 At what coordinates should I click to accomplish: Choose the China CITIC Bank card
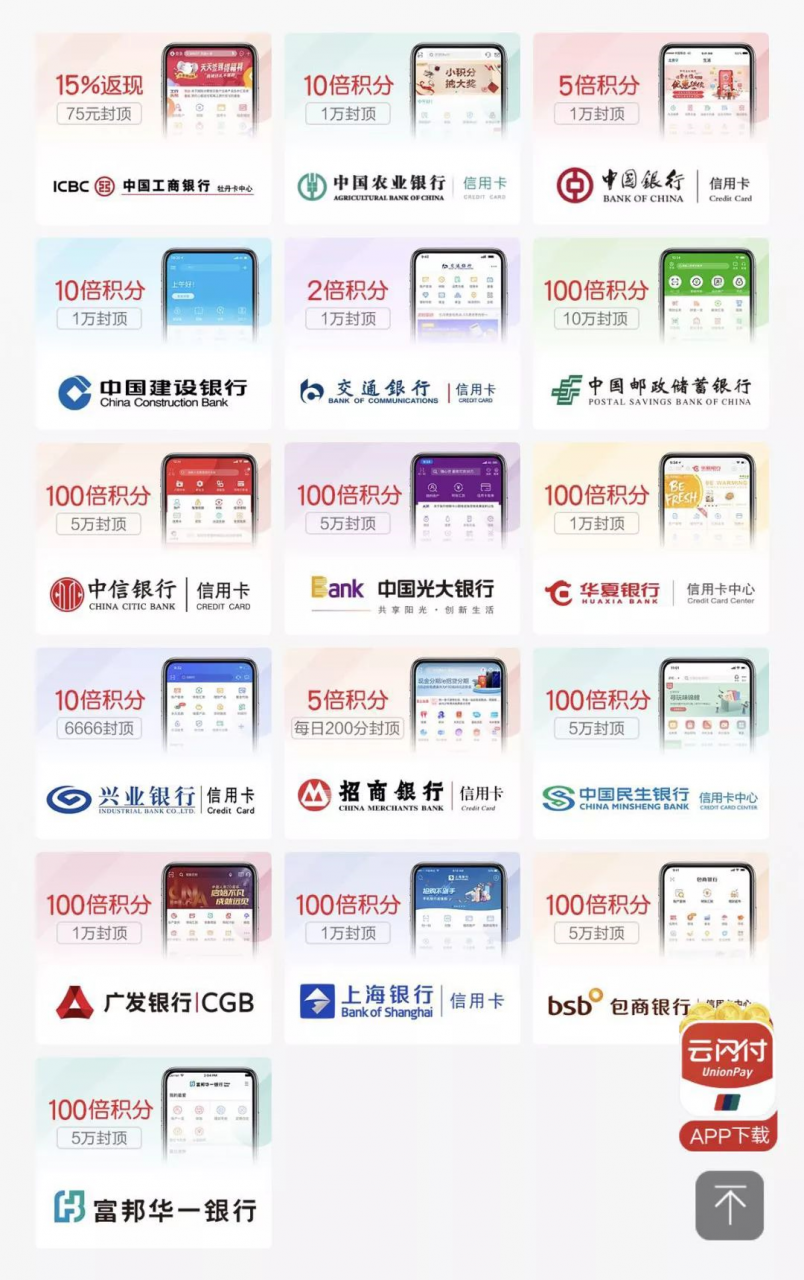click(x=153, y=540)
